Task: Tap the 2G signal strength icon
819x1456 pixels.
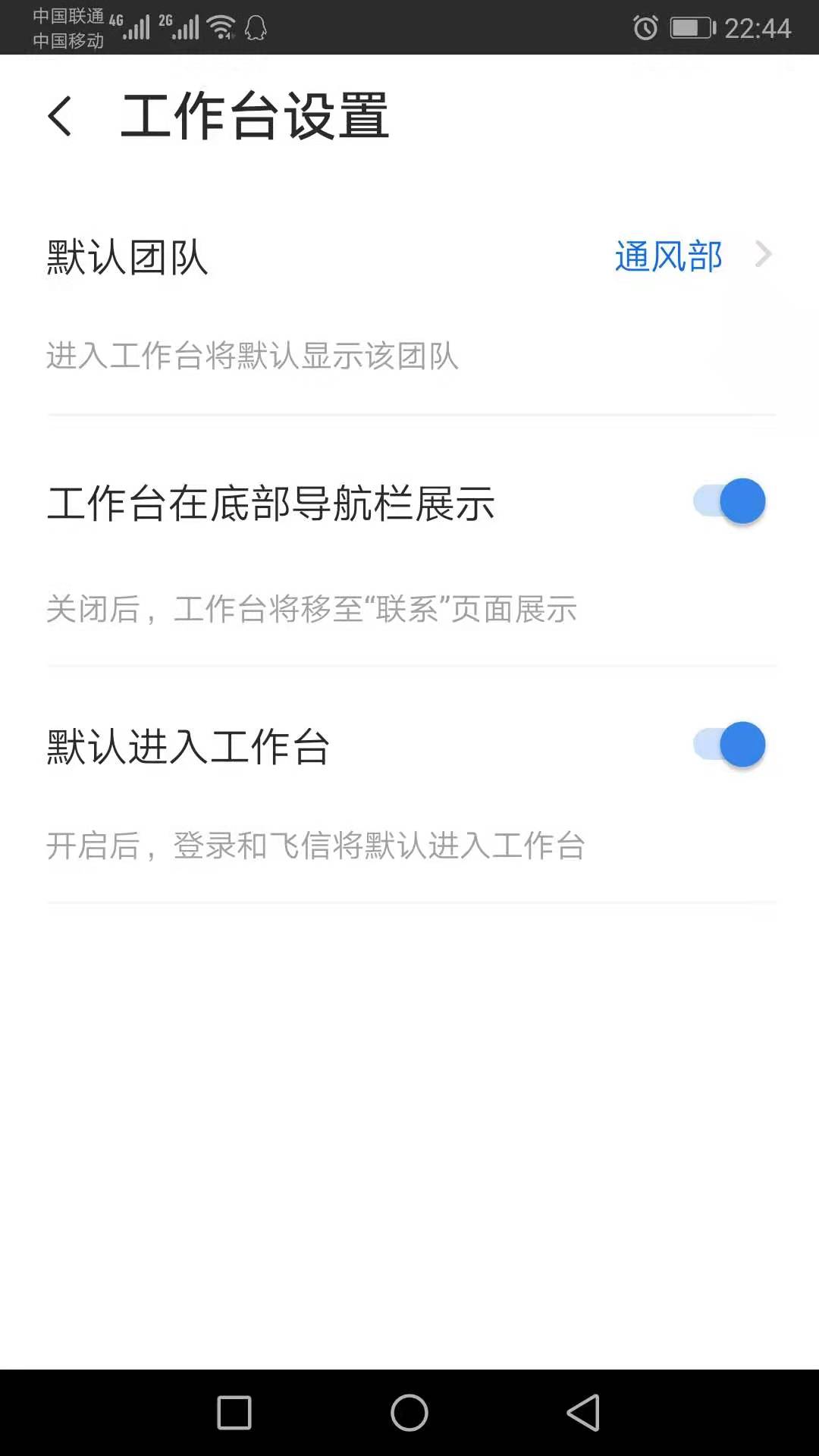Action: click(184, 29)
